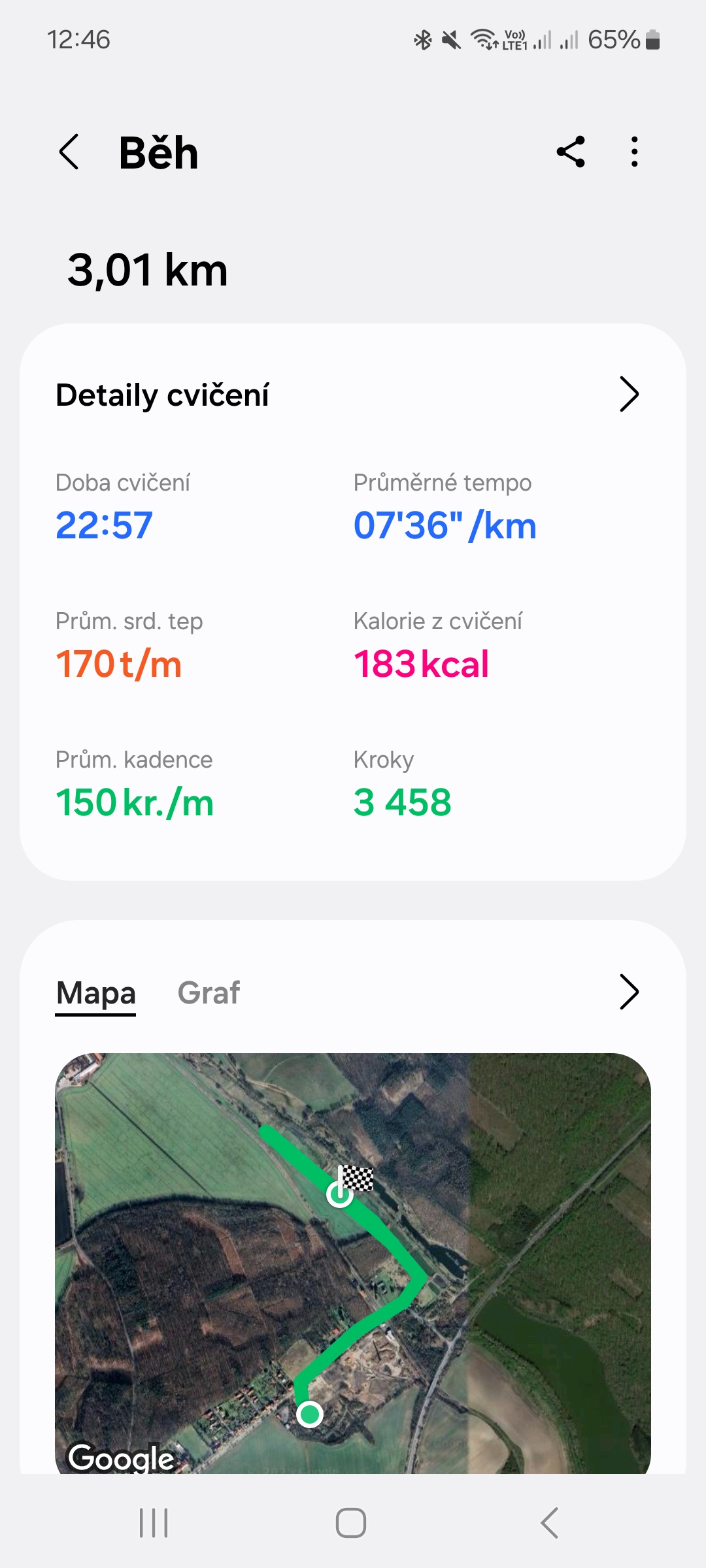The width and height of the screenshot is (706, 1568).
Task: Share this run workout
Action: tap(571, 152)
